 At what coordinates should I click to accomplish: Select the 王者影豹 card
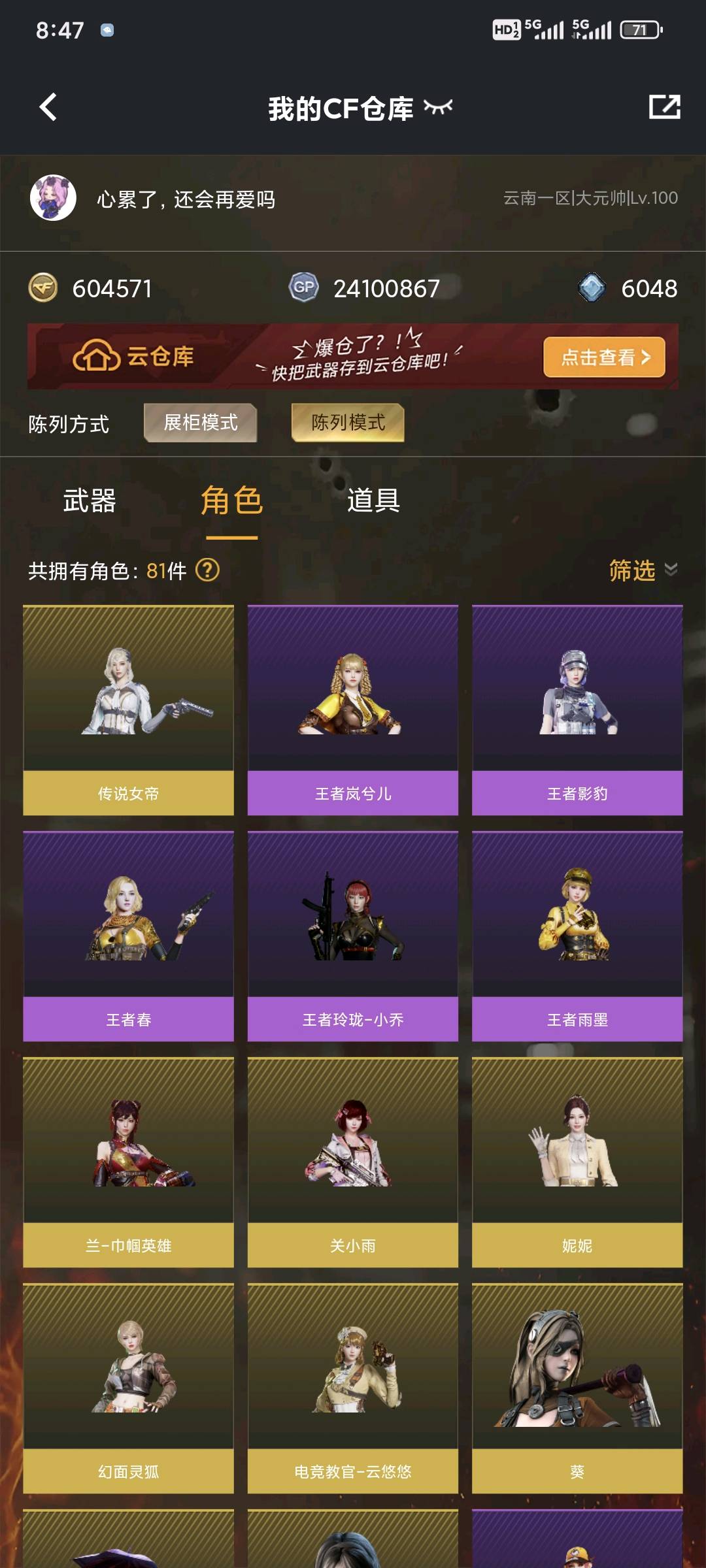(577, 710)
